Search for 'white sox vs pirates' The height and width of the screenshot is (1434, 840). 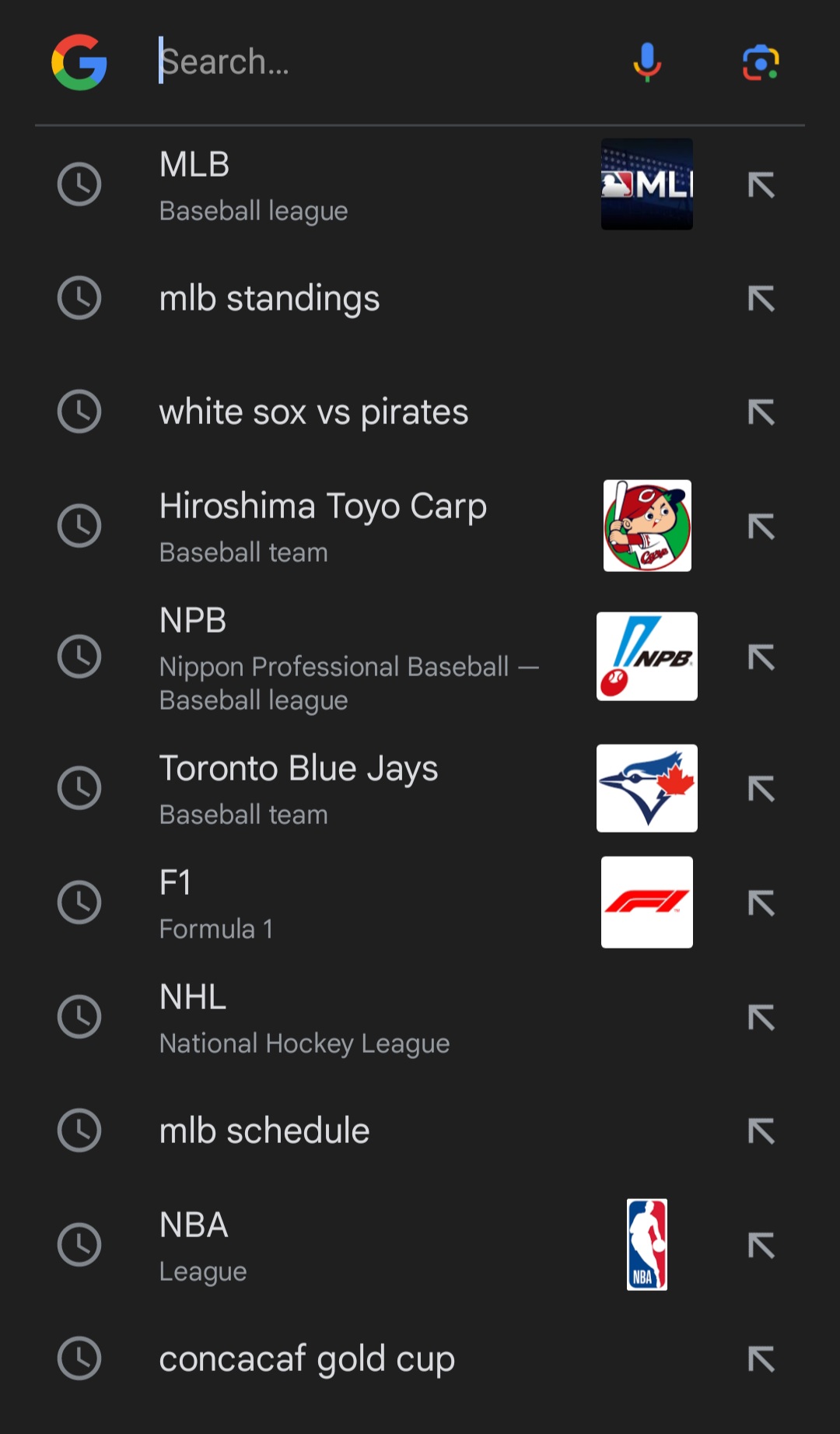pyautogui.click(x=373, y=412)
